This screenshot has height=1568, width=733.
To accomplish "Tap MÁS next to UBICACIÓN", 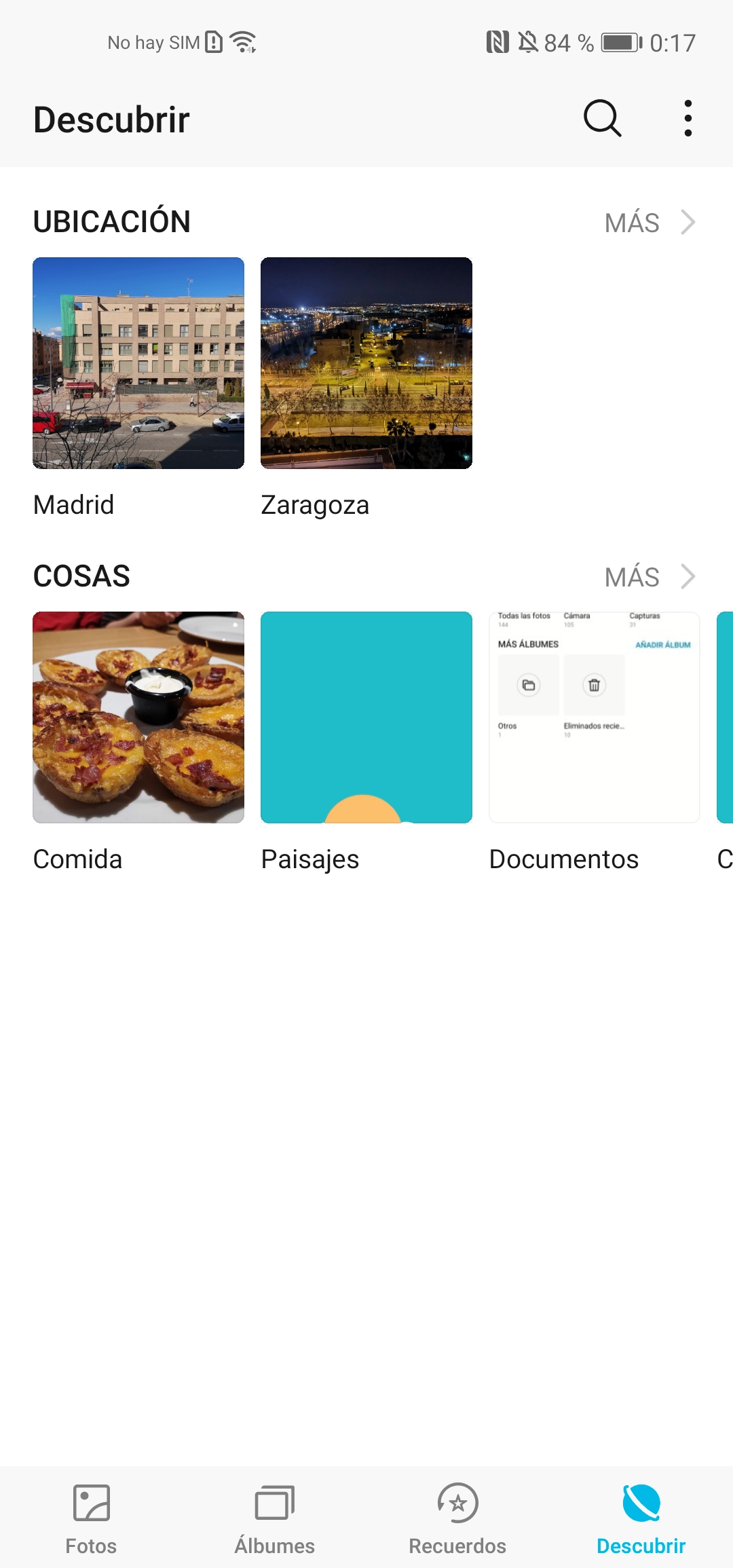I will 650,223.
